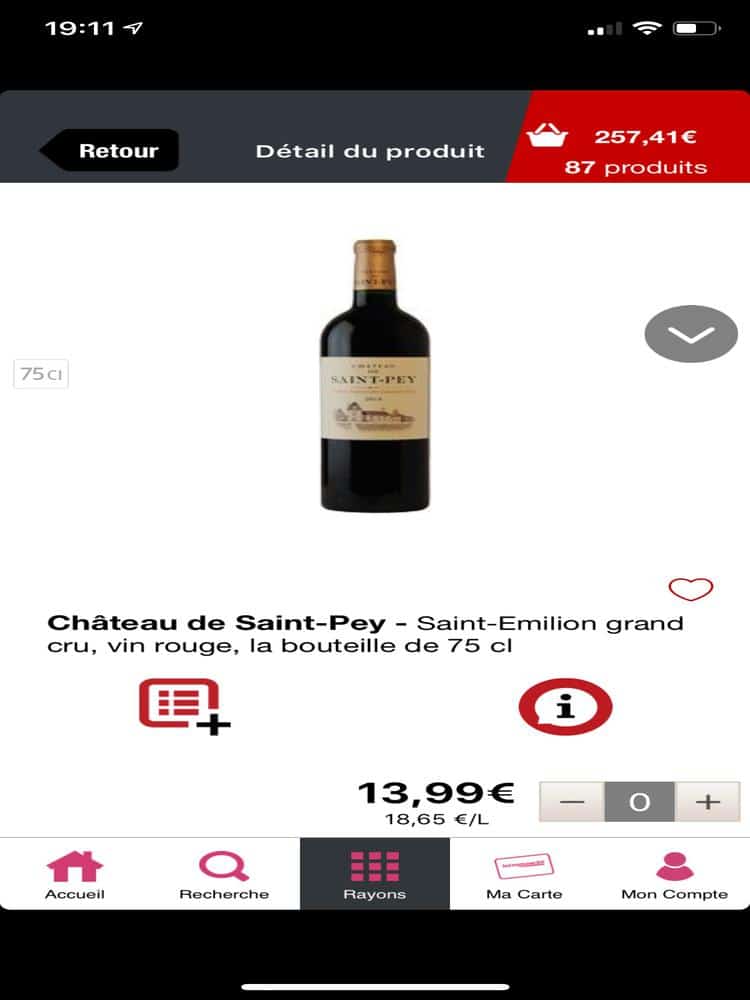Open the cart showing 257,41€
The image size is (750, 1000).
point(626,150)
